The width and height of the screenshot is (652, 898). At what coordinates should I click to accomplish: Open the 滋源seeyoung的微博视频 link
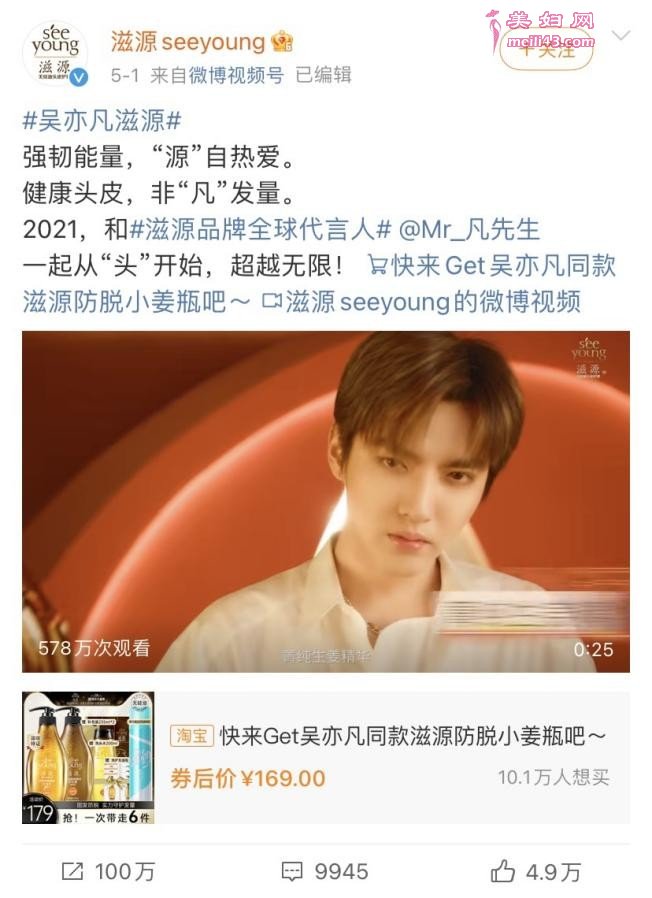tap(432, 301)
